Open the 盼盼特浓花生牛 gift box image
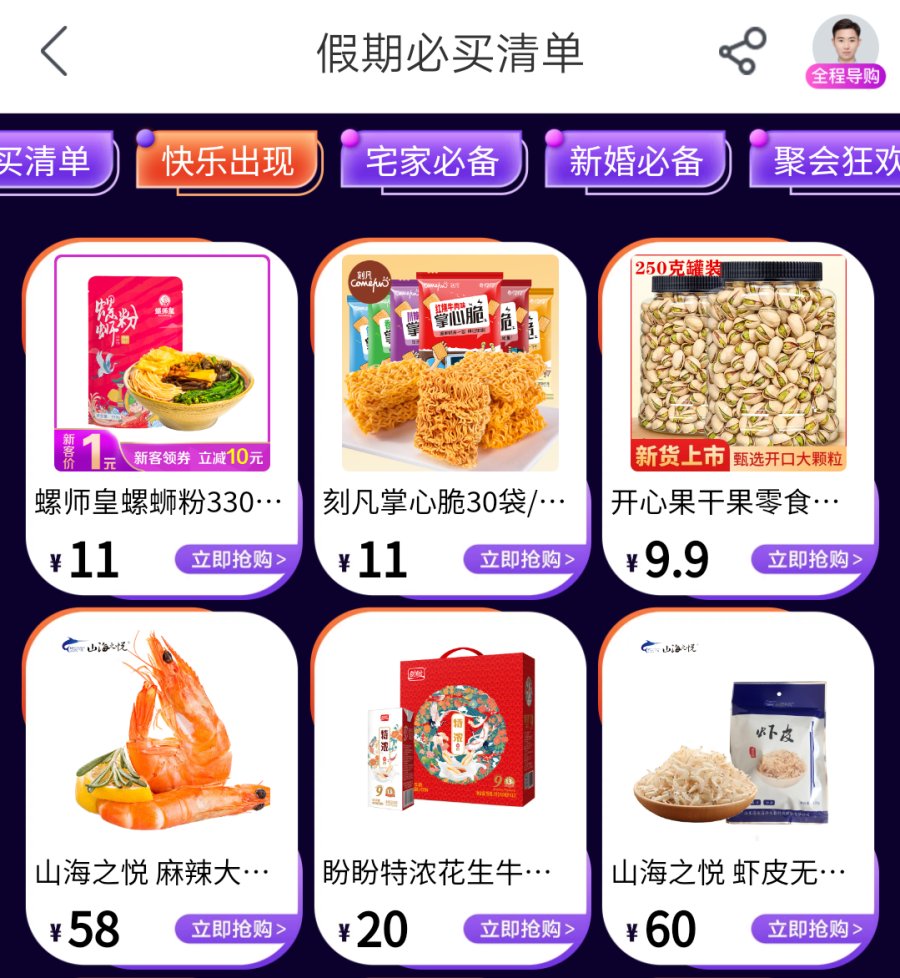 (450, 733)
